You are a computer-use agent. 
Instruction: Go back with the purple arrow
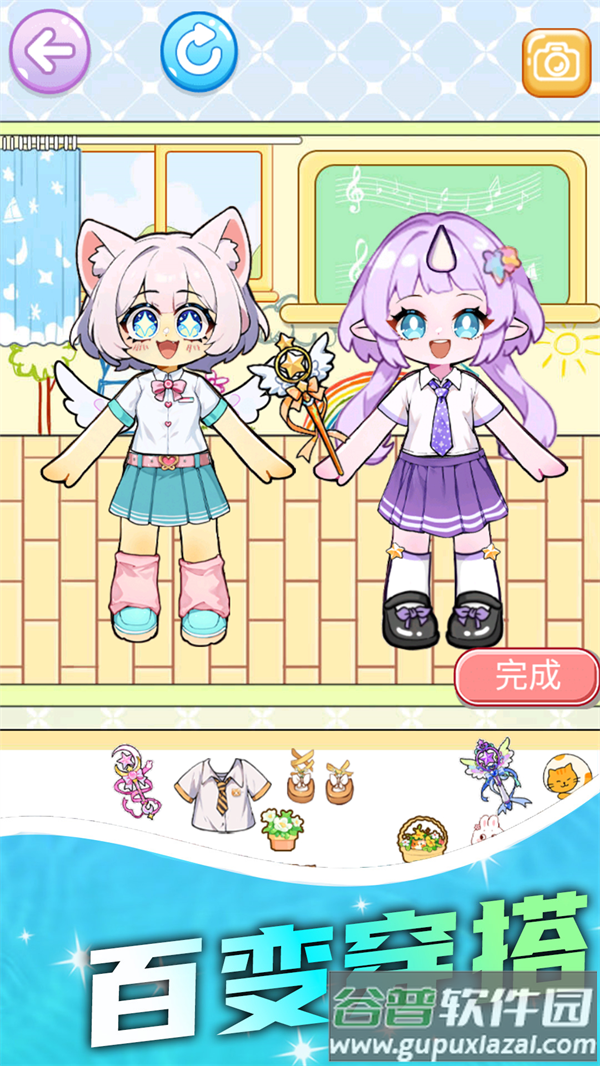[49, 52]
